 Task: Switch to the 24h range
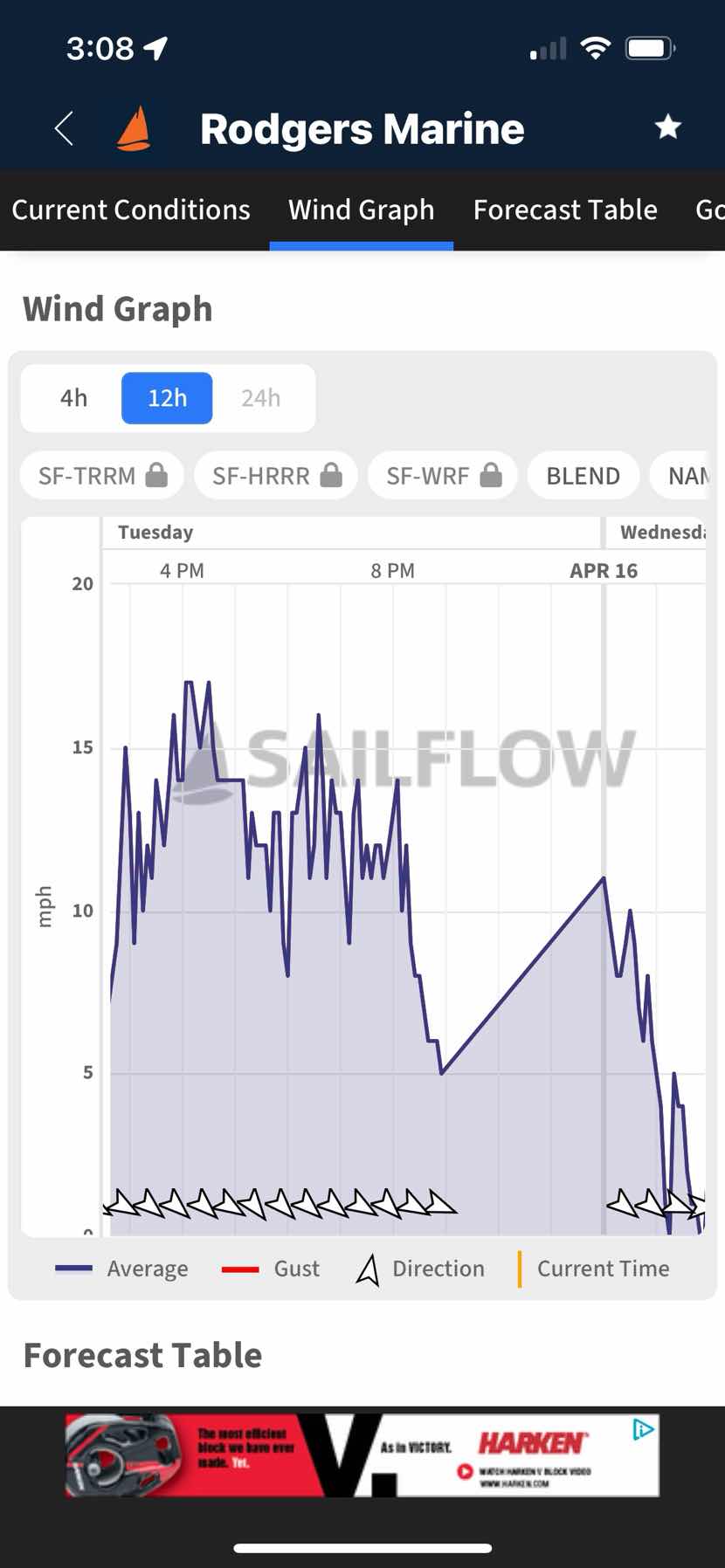coord(261,398)
